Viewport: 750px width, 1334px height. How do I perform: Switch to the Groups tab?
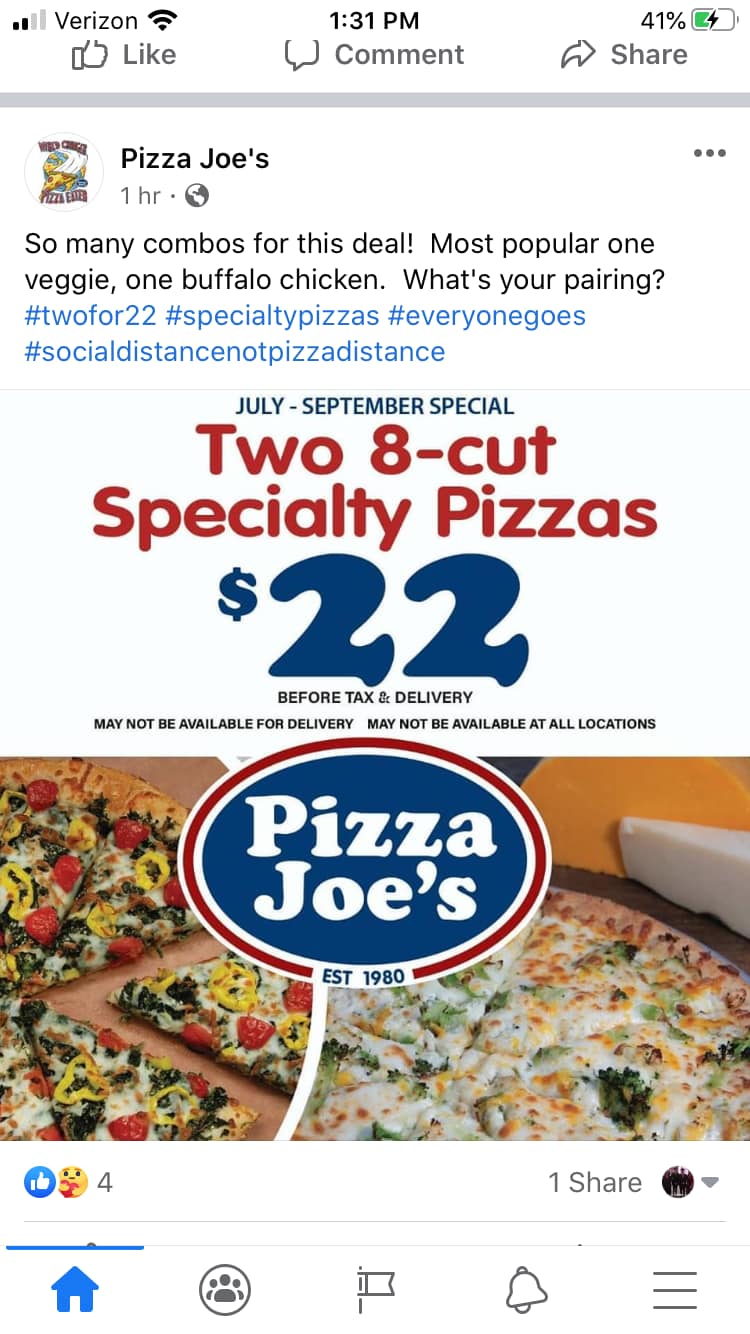coord(225,1289)
